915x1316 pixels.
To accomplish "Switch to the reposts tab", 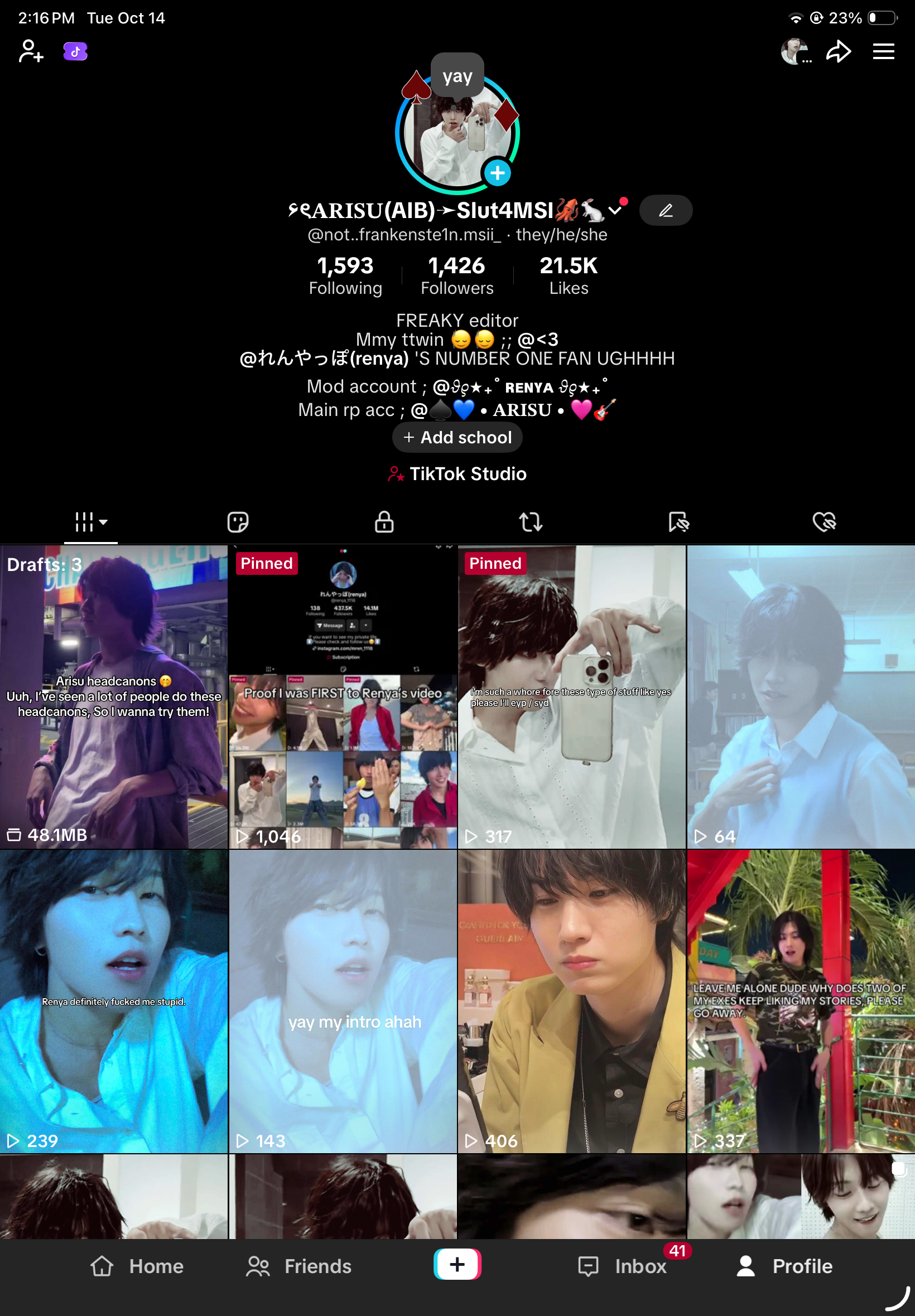I will [531, 522].
